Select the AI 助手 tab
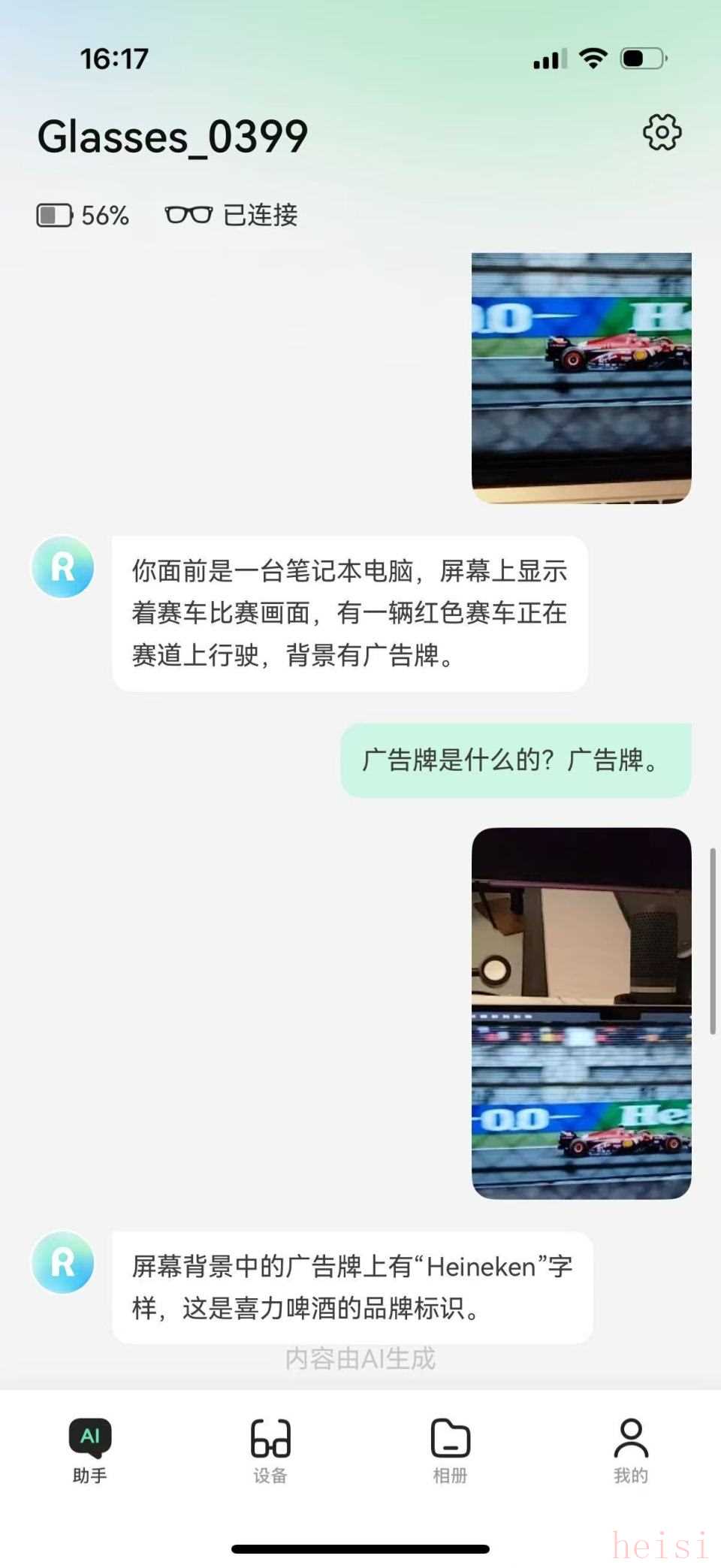Screen dimensions: 721x1568 (x=90, y=1450)
